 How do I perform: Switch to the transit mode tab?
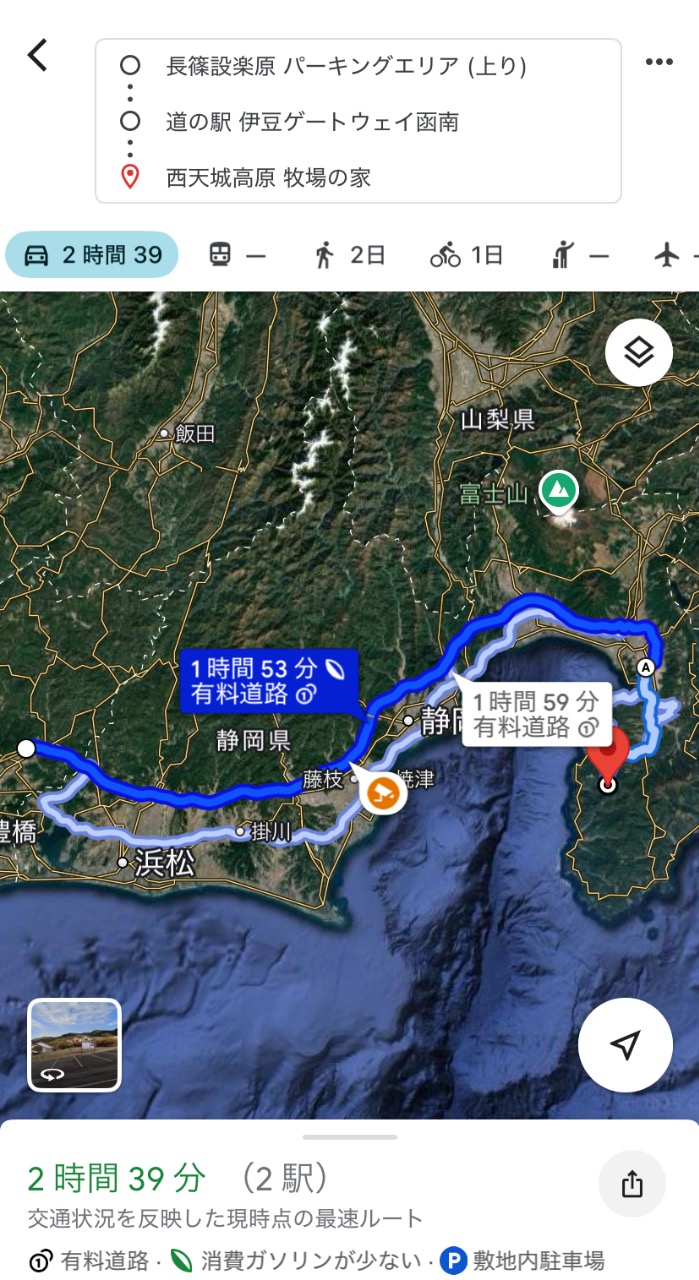pyautogui.click(x=237, y=255)
